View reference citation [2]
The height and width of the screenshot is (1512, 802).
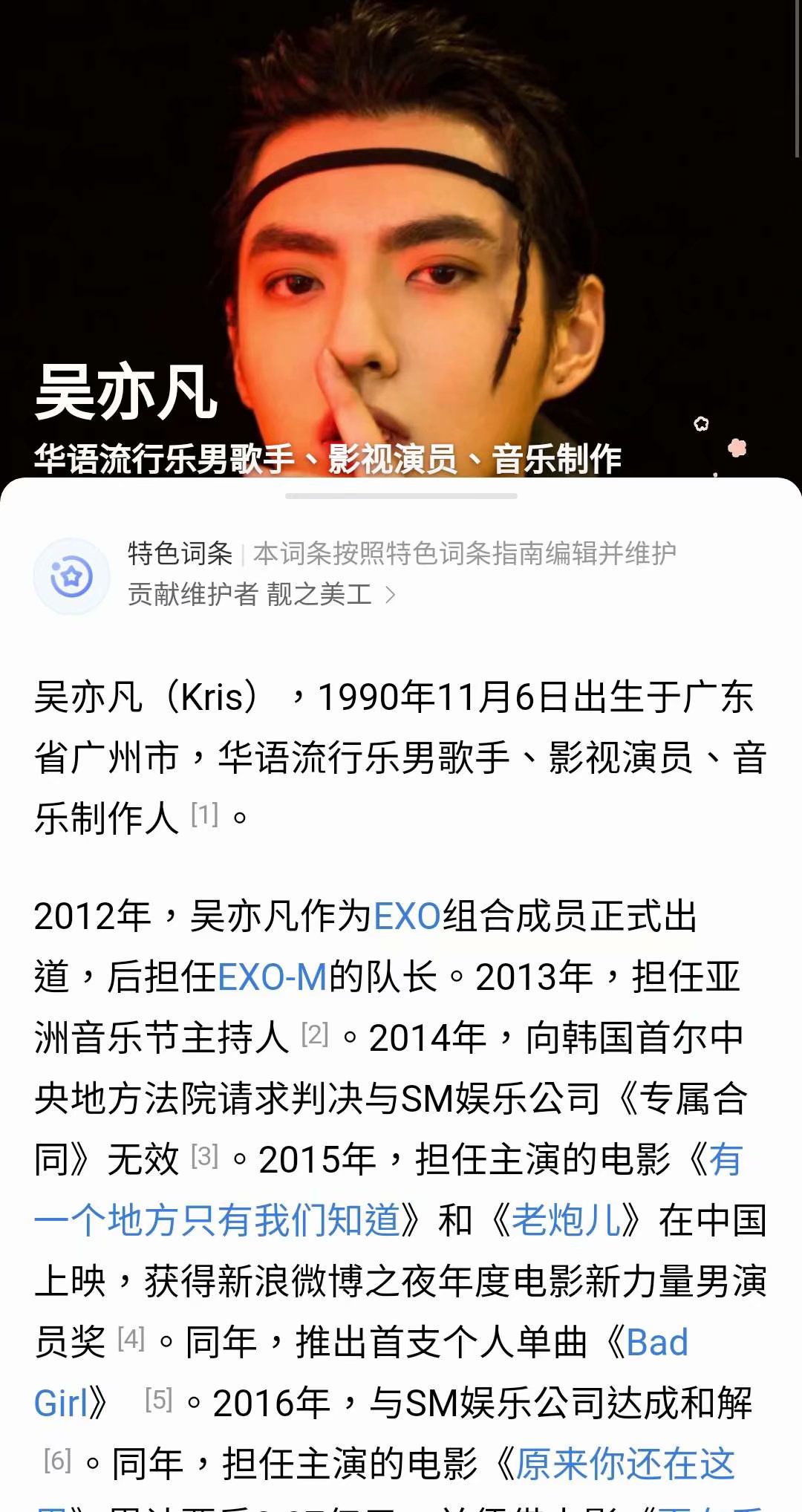click(315, 1033)
